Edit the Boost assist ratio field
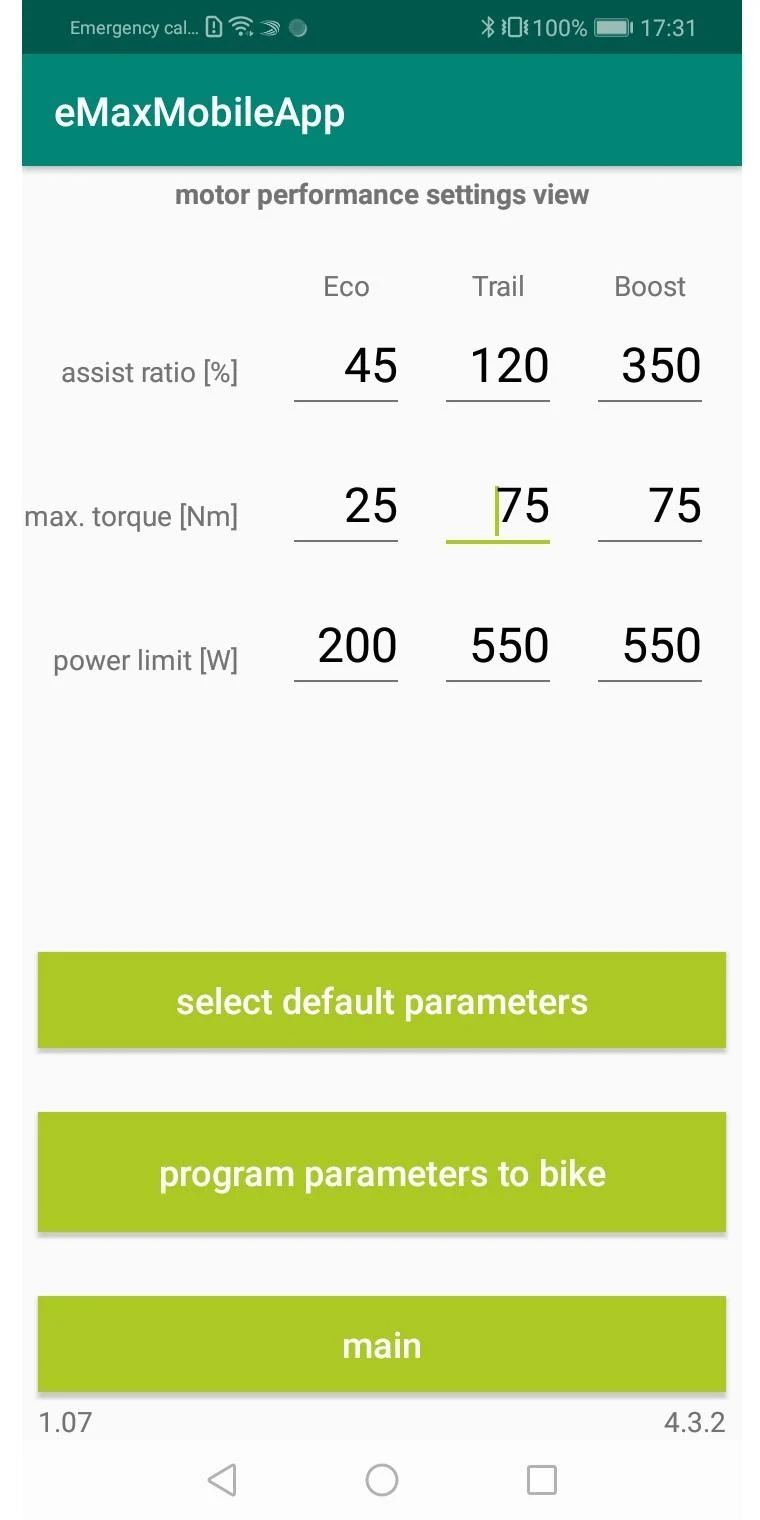 coord(650,367)
